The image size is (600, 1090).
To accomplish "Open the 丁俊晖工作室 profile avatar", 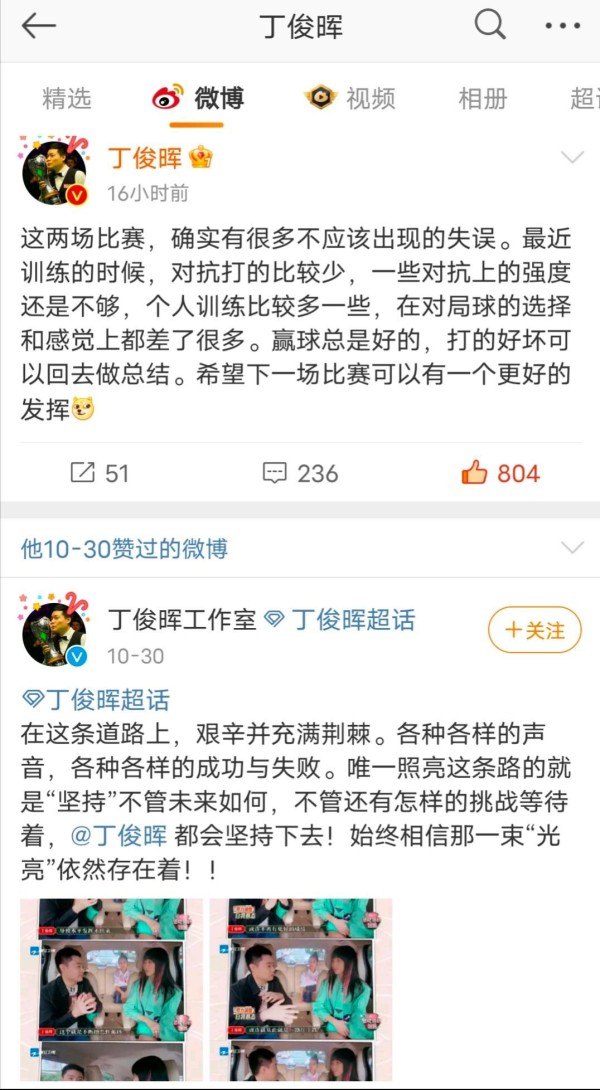I will pos(54,631).
